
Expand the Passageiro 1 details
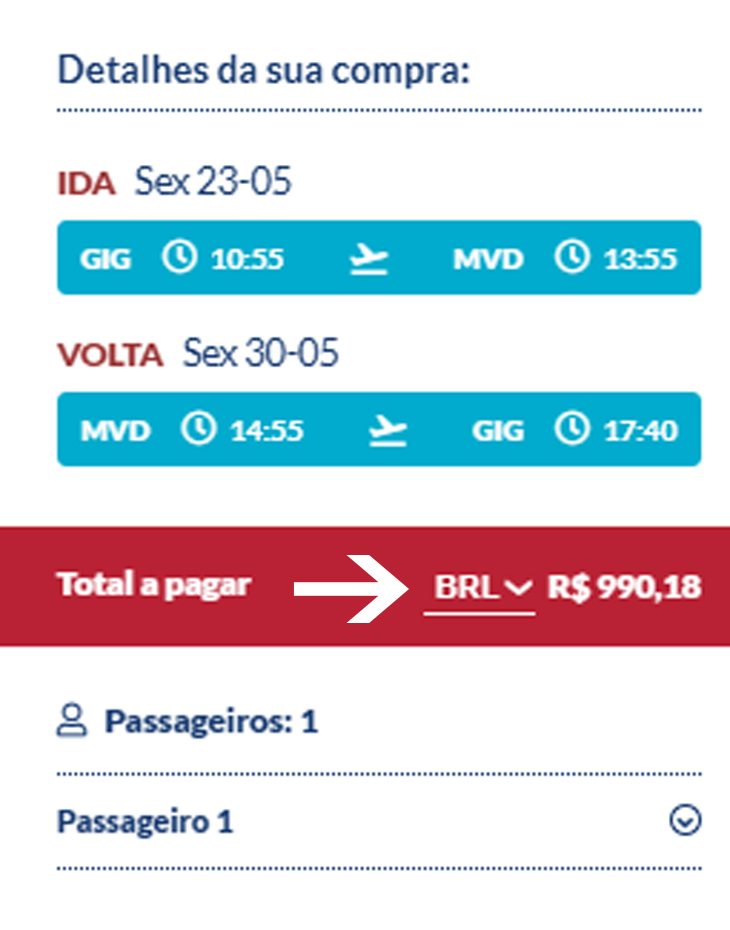click(x=684, y=822)
